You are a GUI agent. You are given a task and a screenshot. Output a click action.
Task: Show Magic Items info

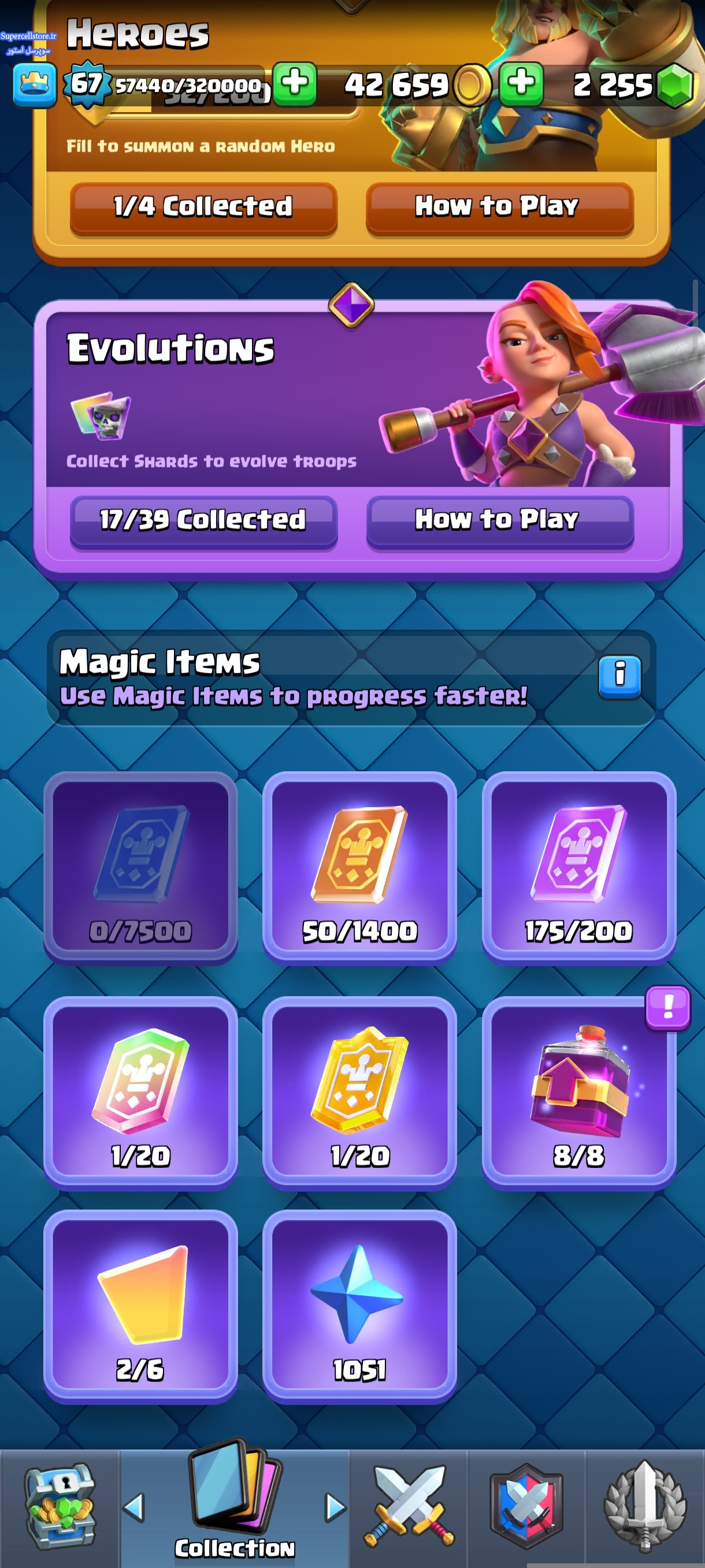(619, 676)
